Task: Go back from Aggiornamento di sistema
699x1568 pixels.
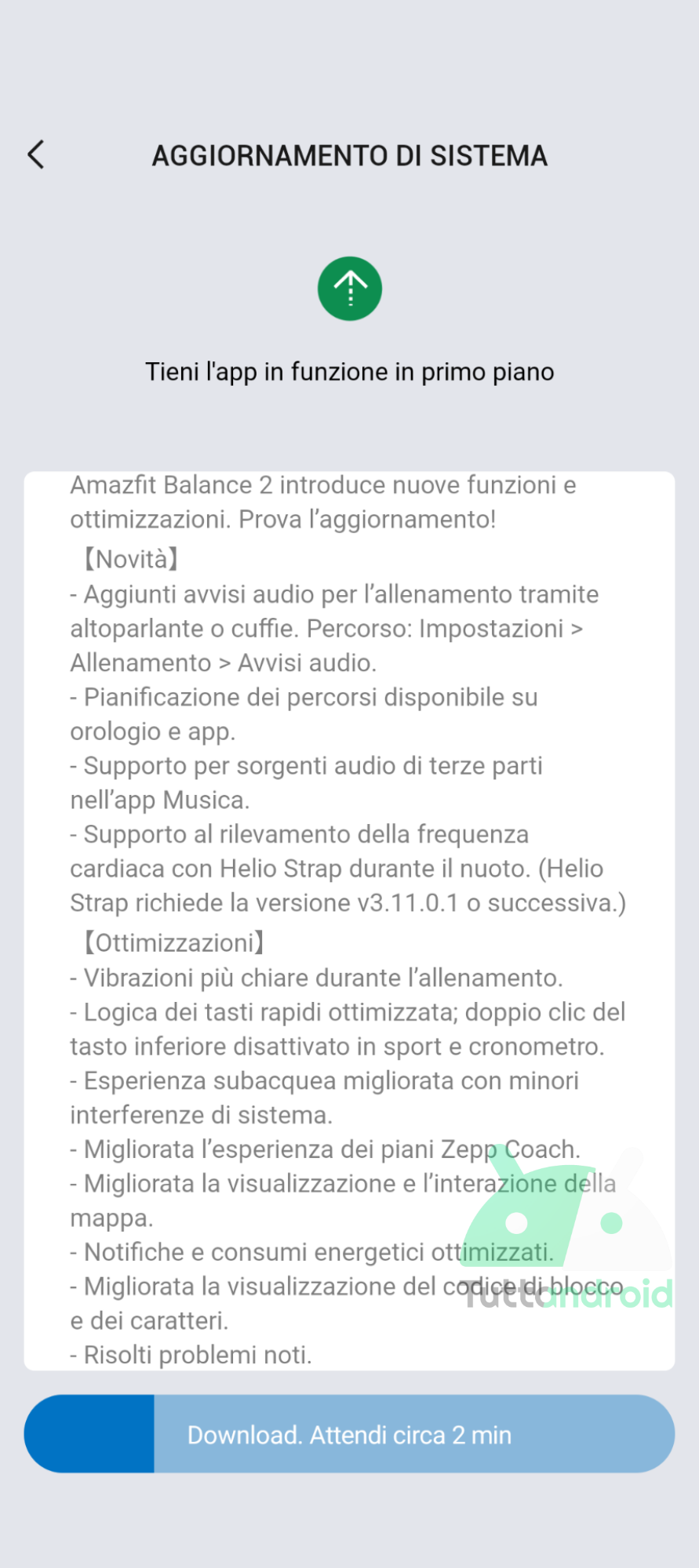Action: [36, 155]
